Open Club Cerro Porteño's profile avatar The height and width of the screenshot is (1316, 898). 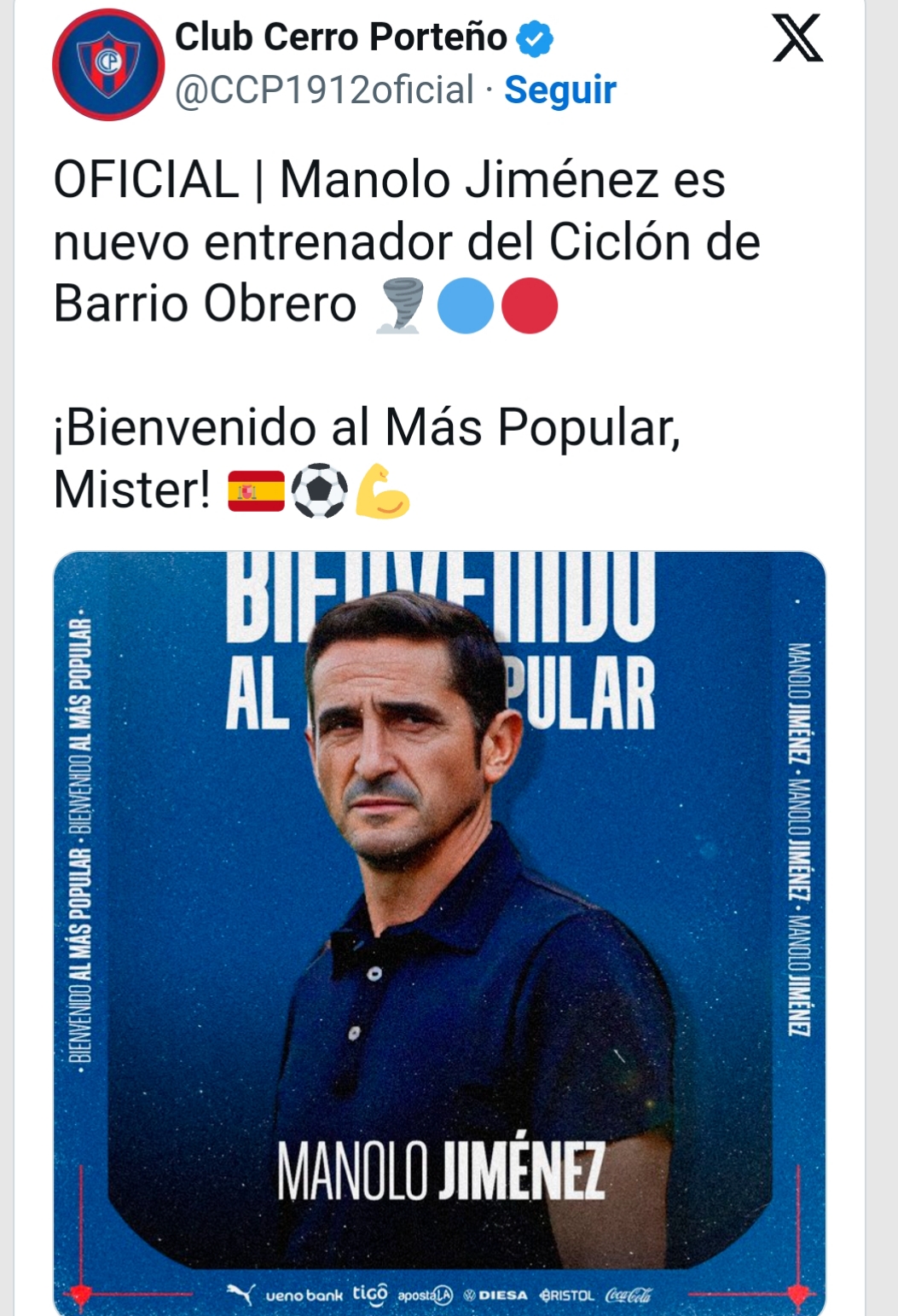[x=108, y=65]
